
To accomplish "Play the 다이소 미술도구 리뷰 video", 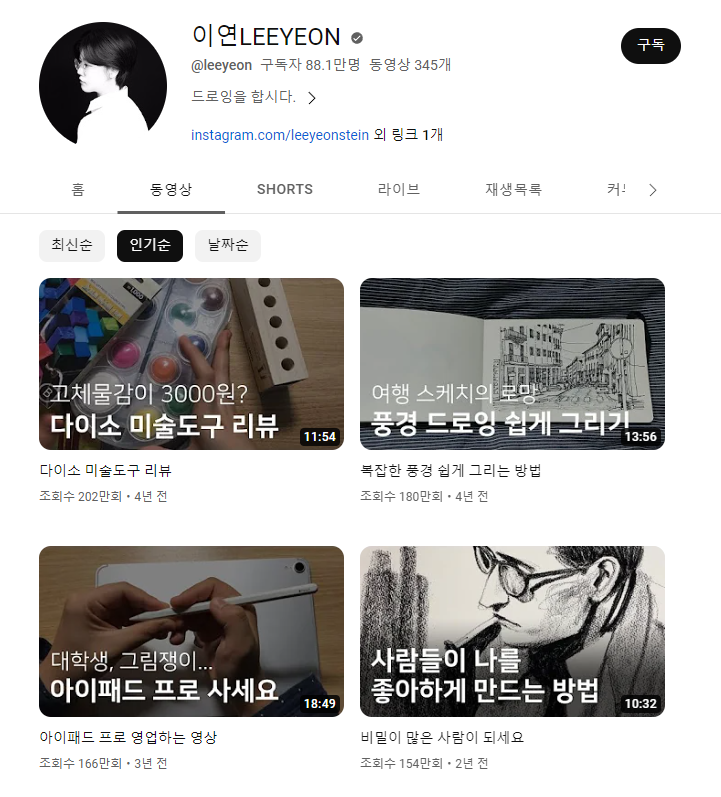I will (191, 364).
